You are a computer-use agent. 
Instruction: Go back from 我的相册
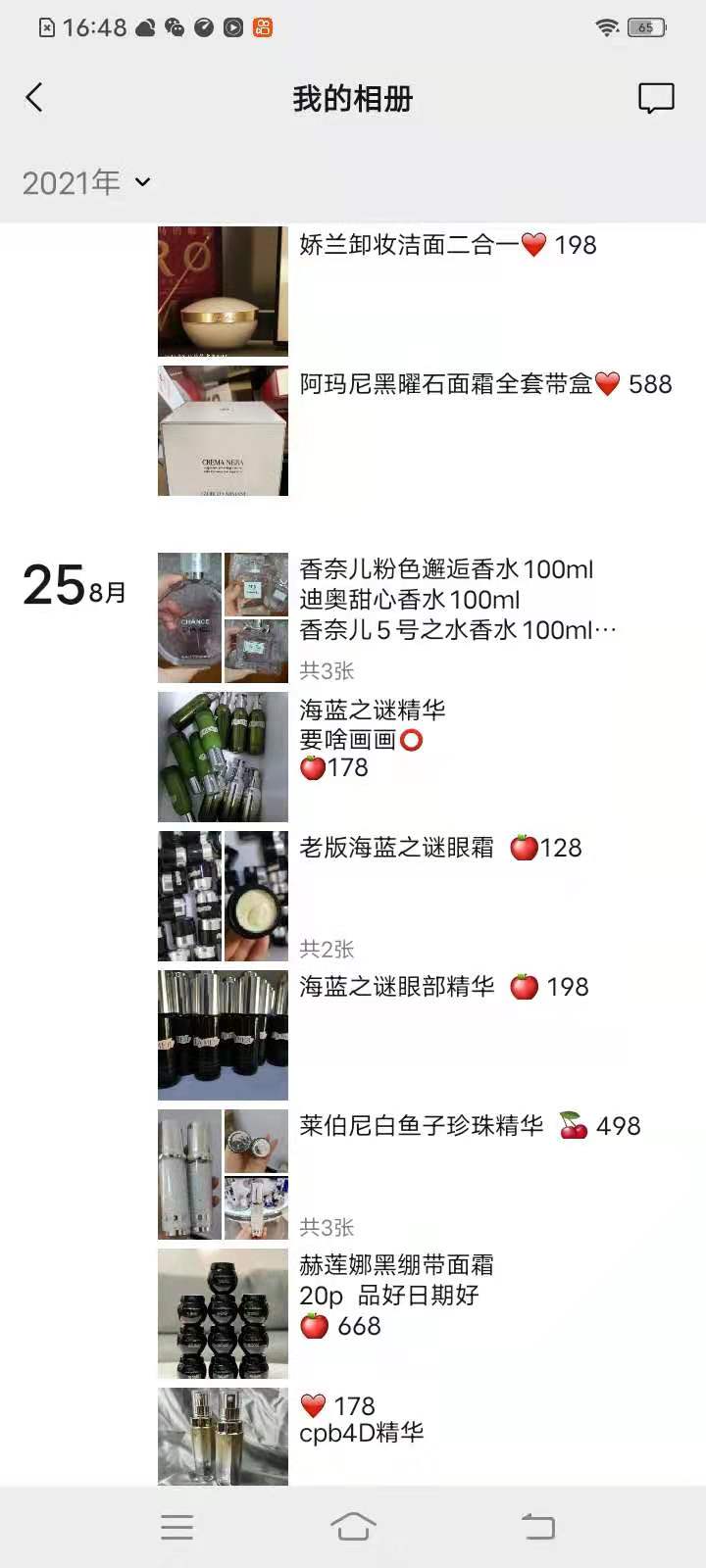(x=34, y=98)
